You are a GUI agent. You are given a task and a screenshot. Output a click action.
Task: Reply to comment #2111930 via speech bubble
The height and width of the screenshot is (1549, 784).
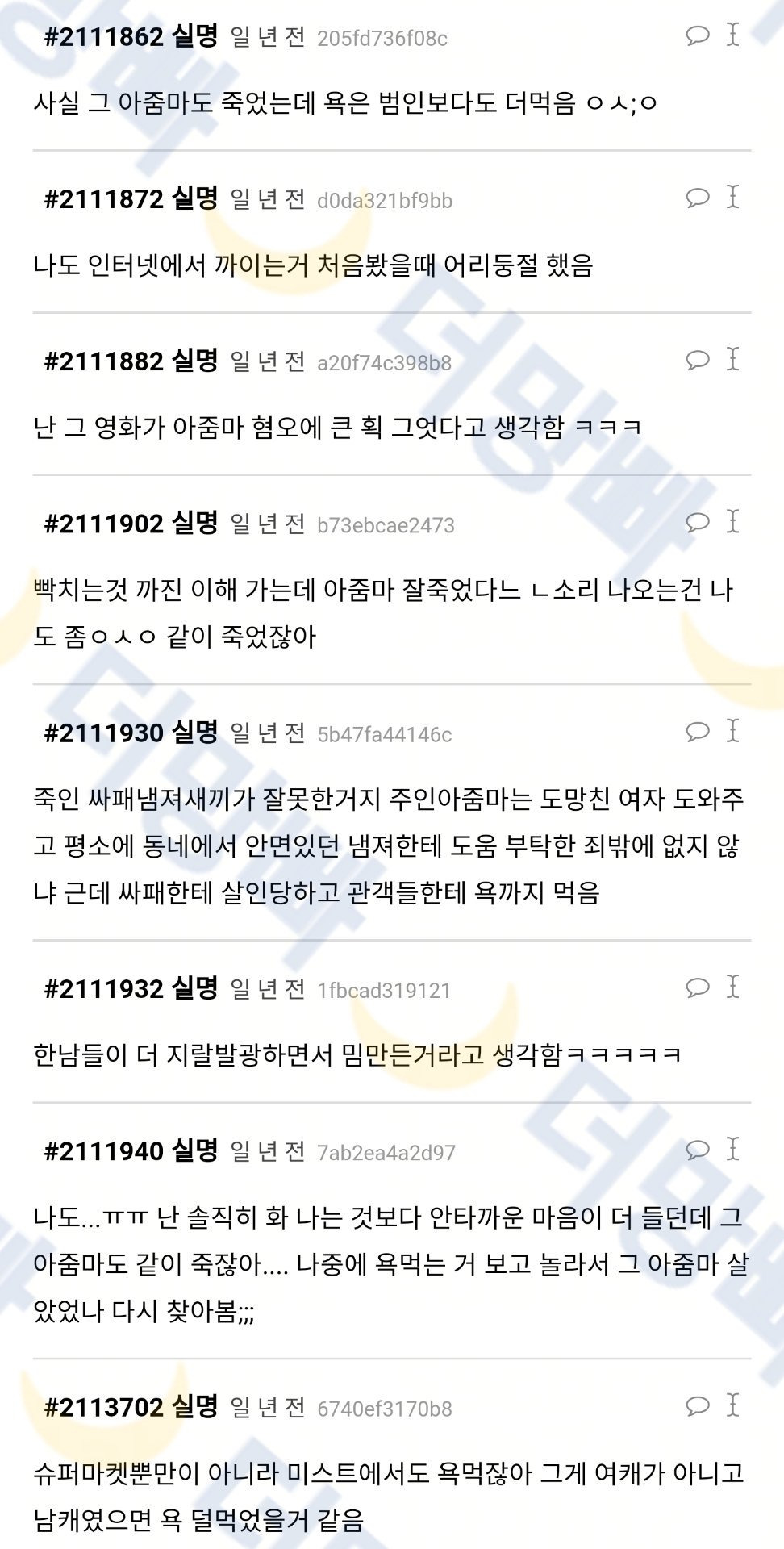(698, 732)
